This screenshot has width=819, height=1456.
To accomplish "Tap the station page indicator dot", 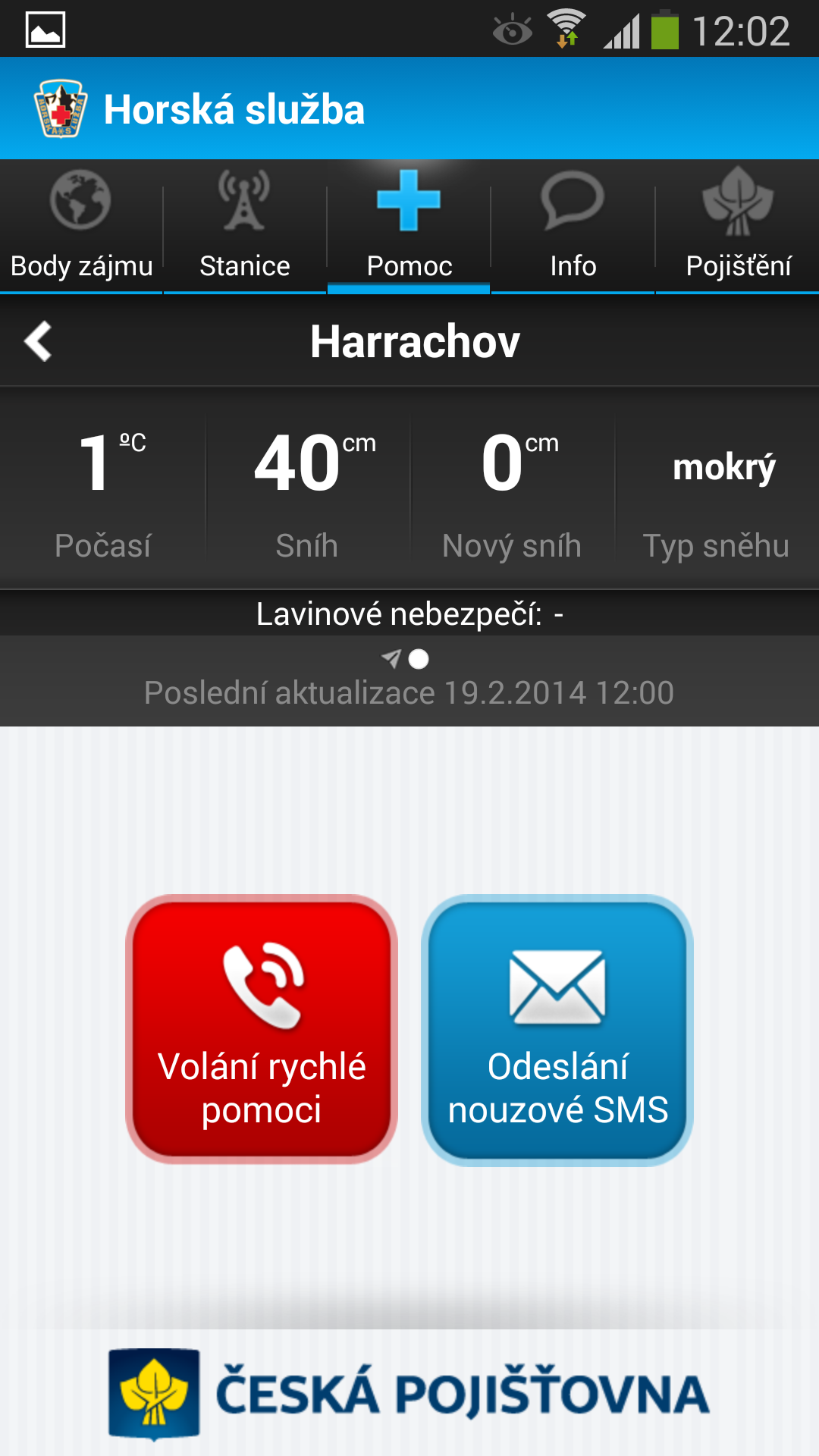I will (419, 659).
